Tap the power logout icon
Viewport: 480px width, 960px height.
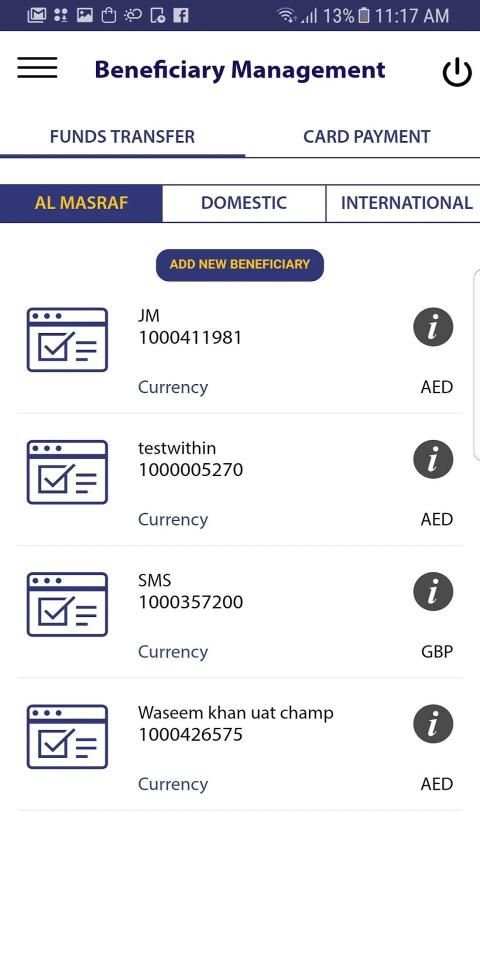click(457, 72)
